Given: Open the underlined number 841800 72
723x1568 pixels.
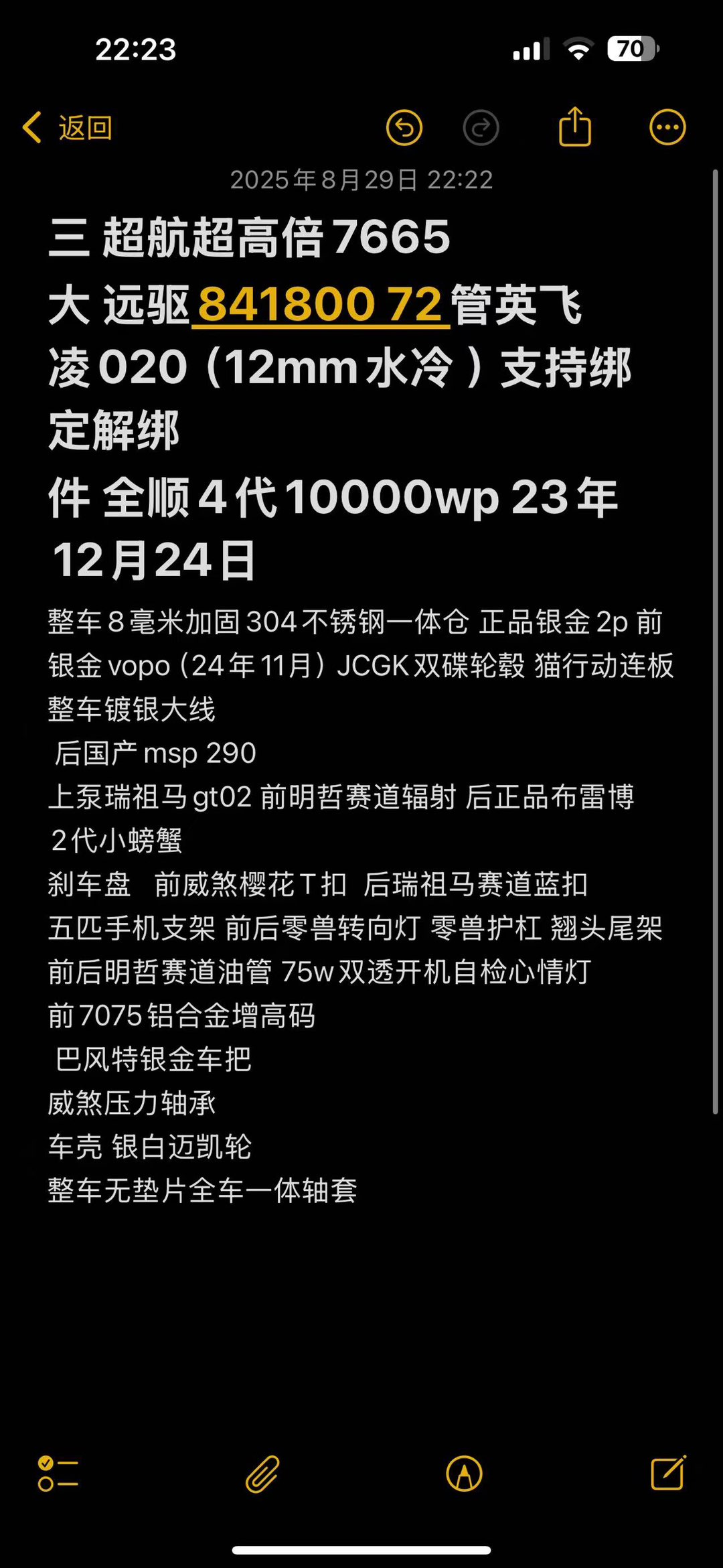Looking at the screenshot, I should 320,305.
